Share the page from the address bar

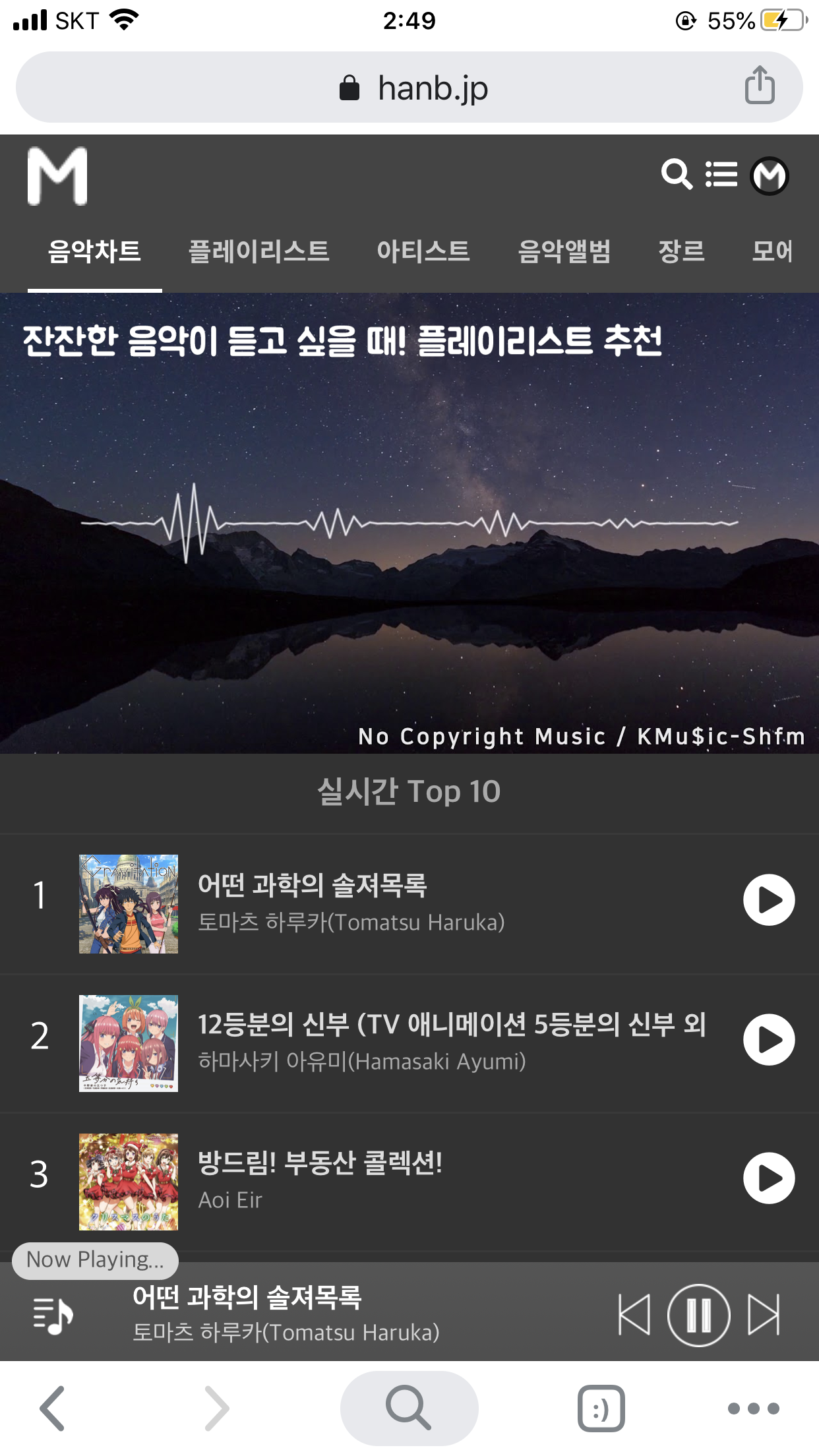coord(760,86)
